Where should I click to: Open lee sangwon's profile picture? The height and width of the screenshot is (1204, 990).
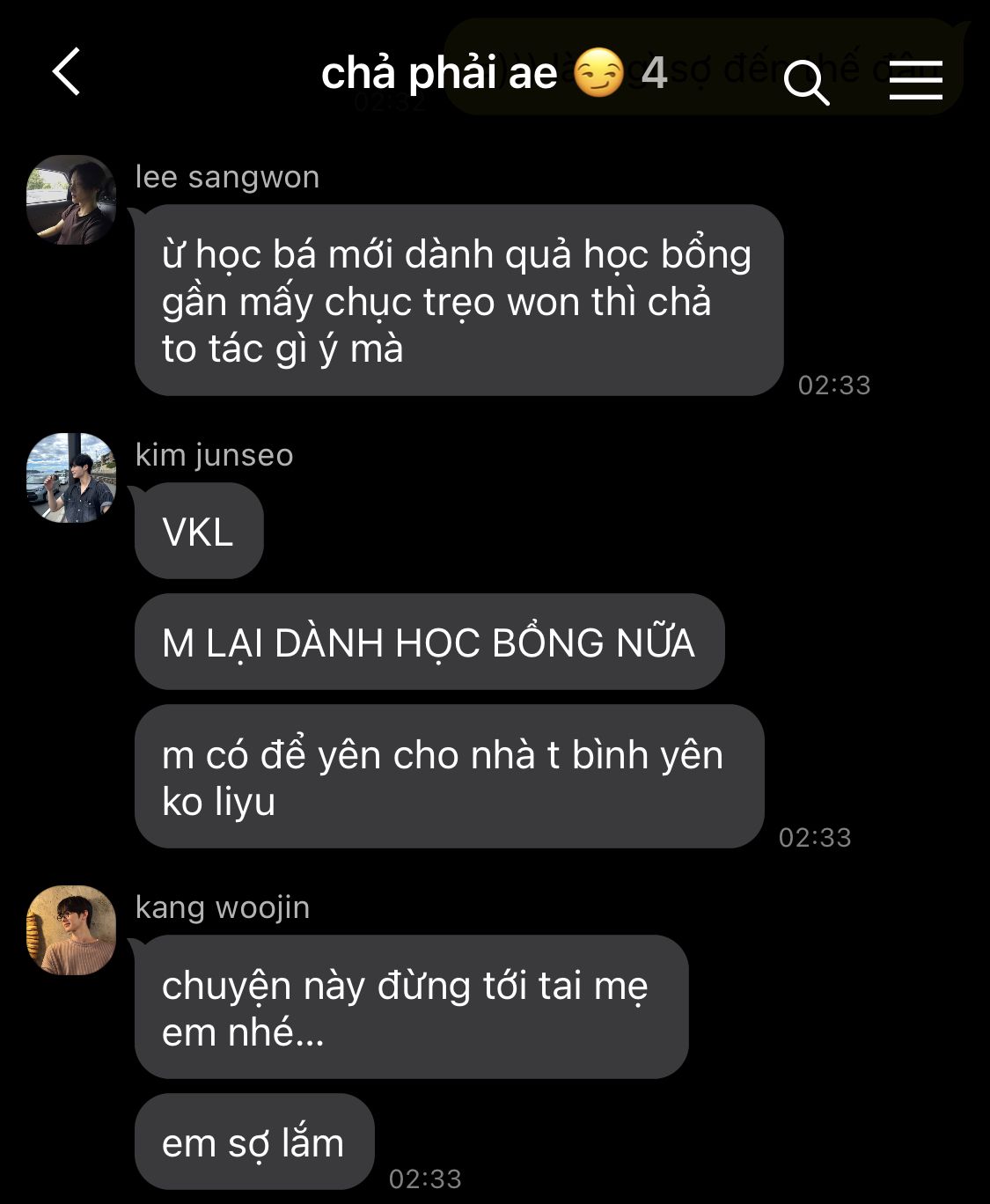71,200
